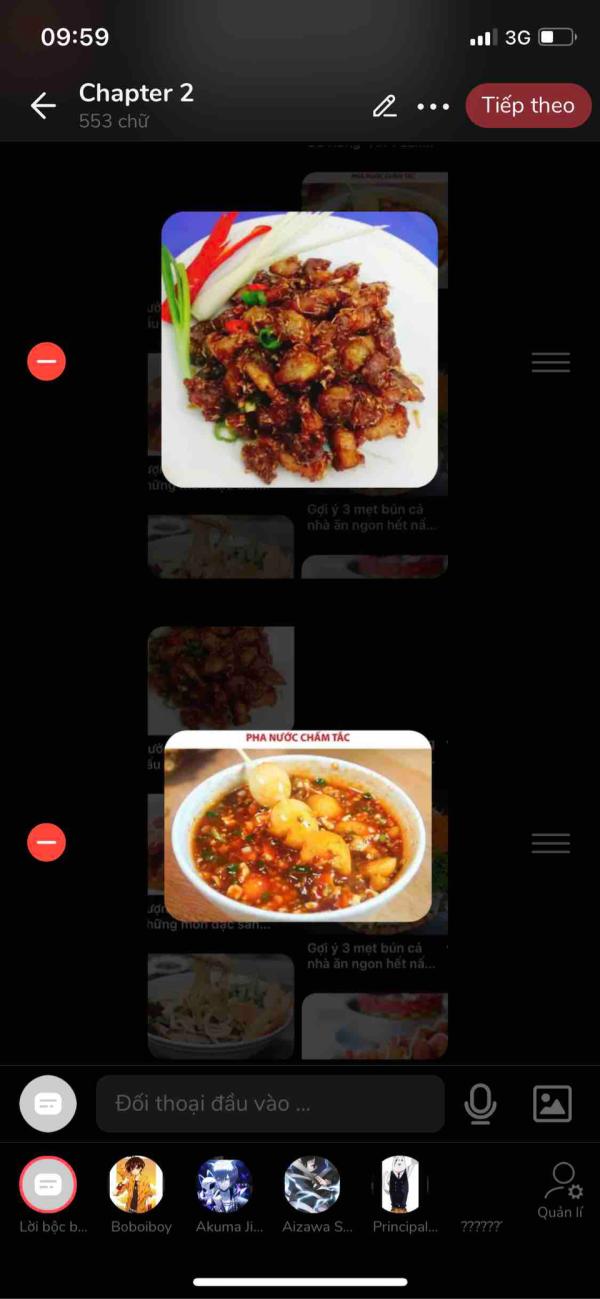This screenshot has width=600, height=1299.
Task: Open Quản lí character management
Action: [x=560, y=1190]
